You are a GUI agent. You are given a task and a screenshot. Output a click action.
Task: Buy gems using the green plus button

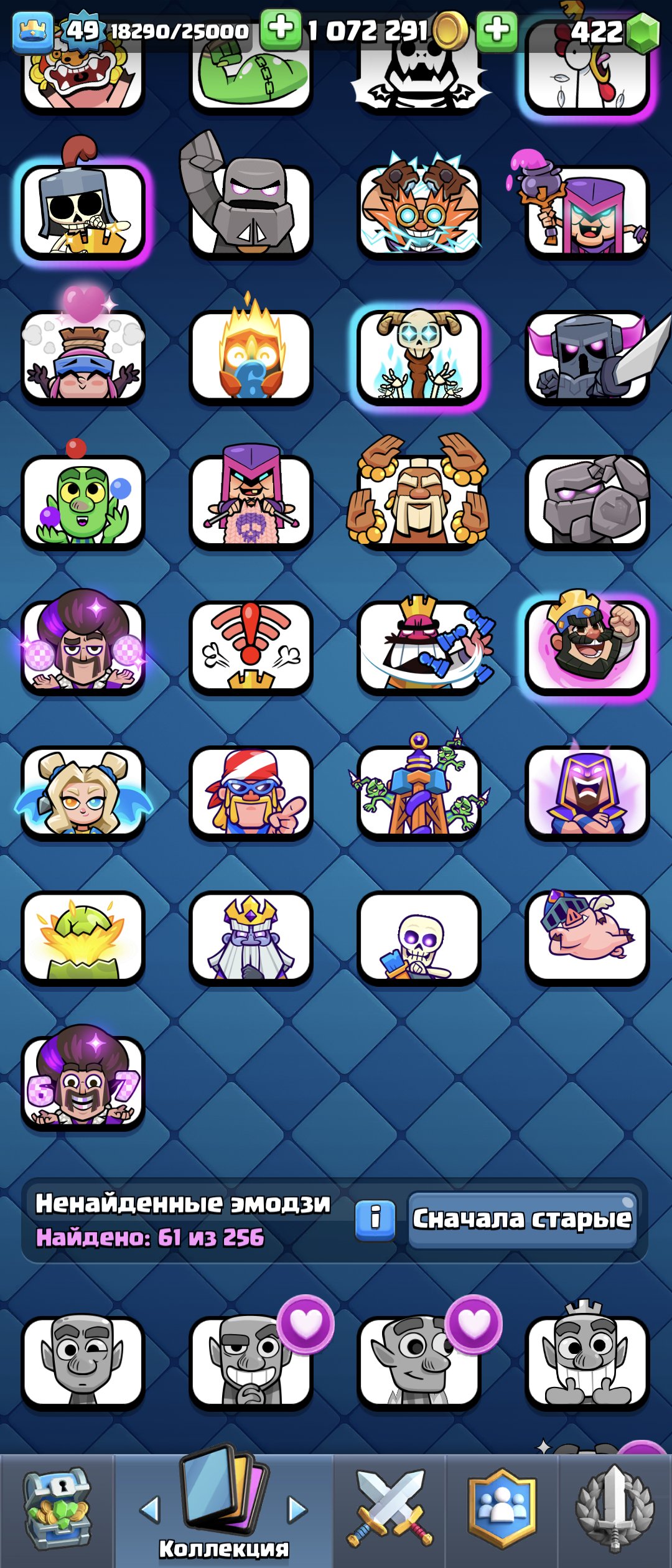pyautogui.click(x=497, y=30)
